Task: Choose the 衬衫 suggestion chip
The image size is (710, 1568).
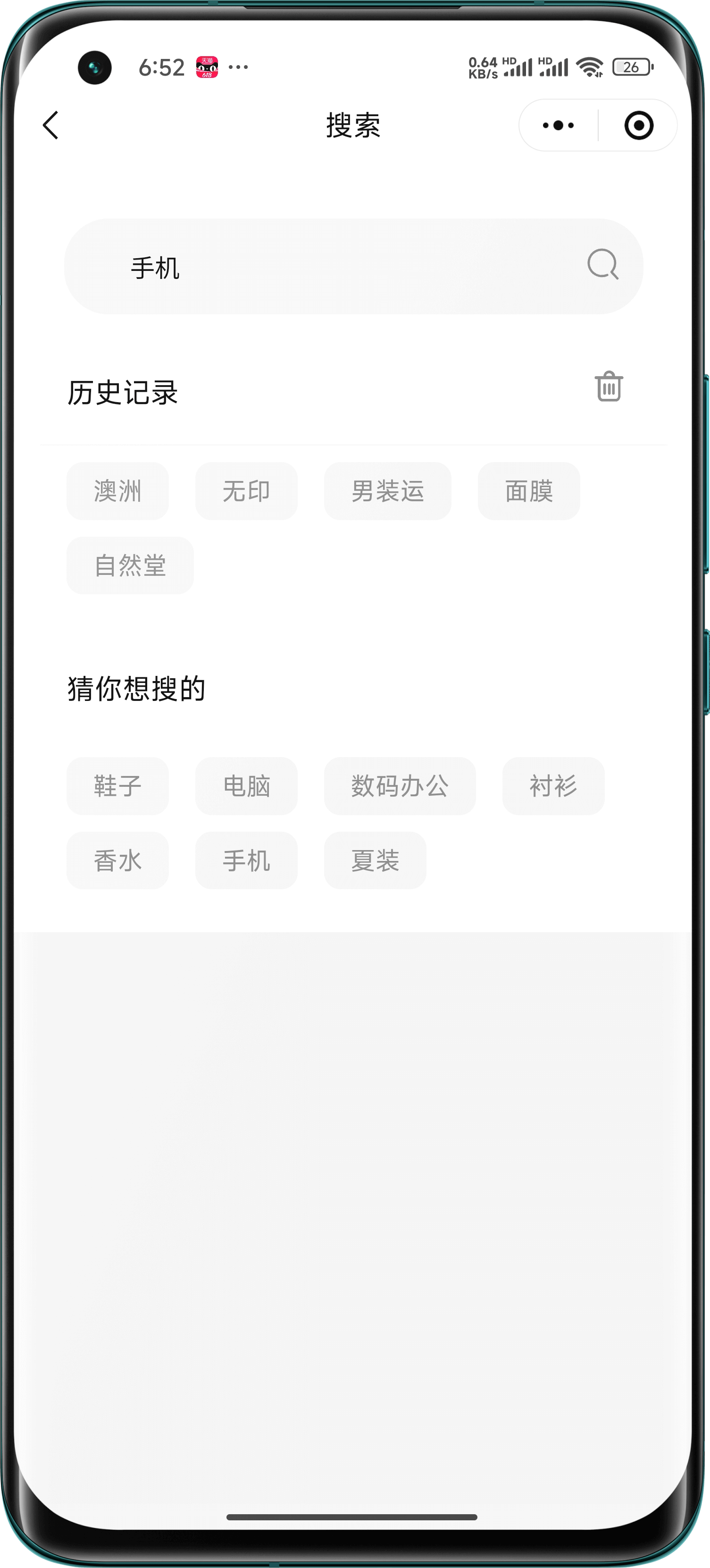Action: point(553,786)
